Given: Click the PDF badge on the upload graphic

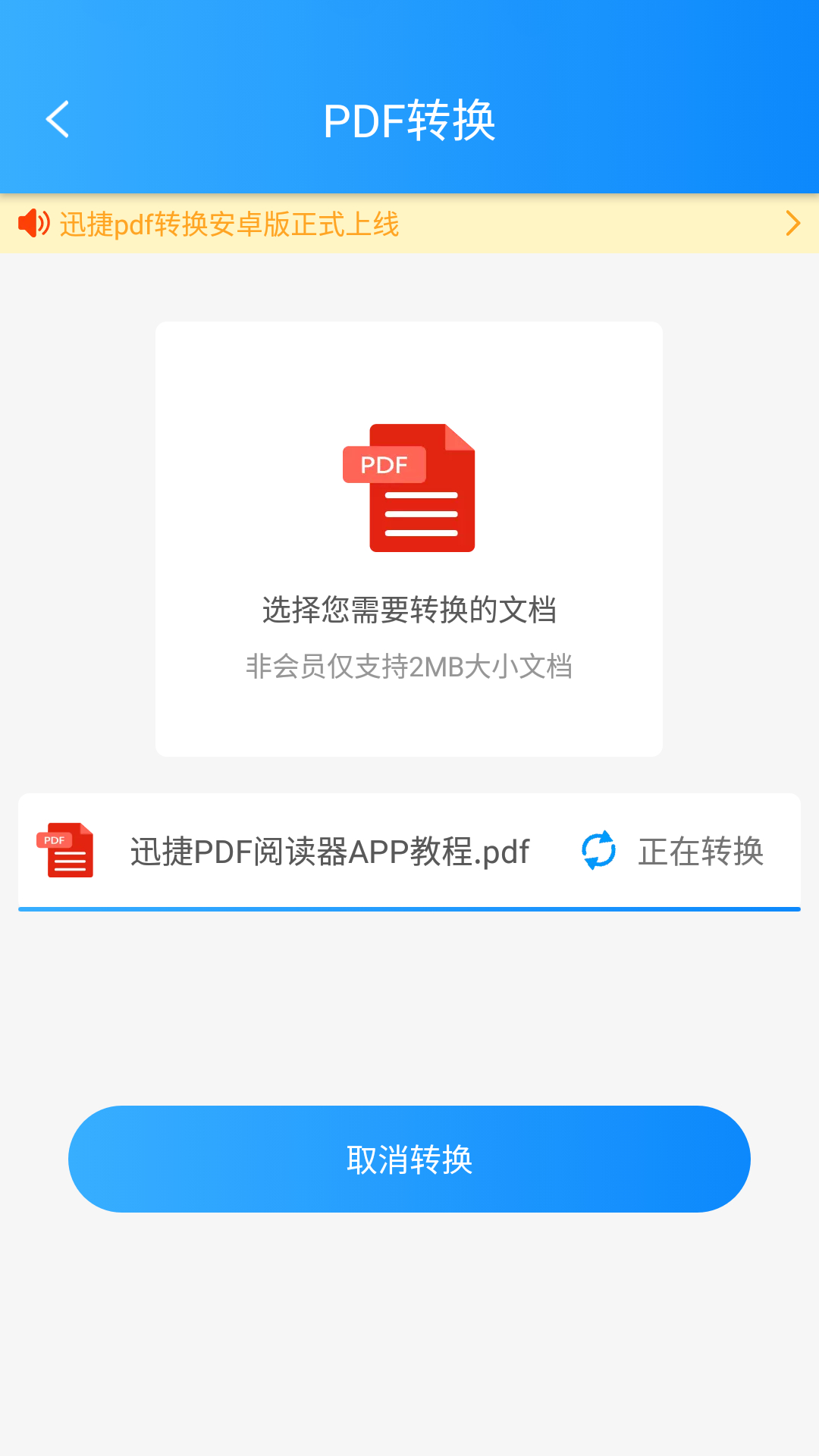Looking at the screenshot, I should (384, 465).
